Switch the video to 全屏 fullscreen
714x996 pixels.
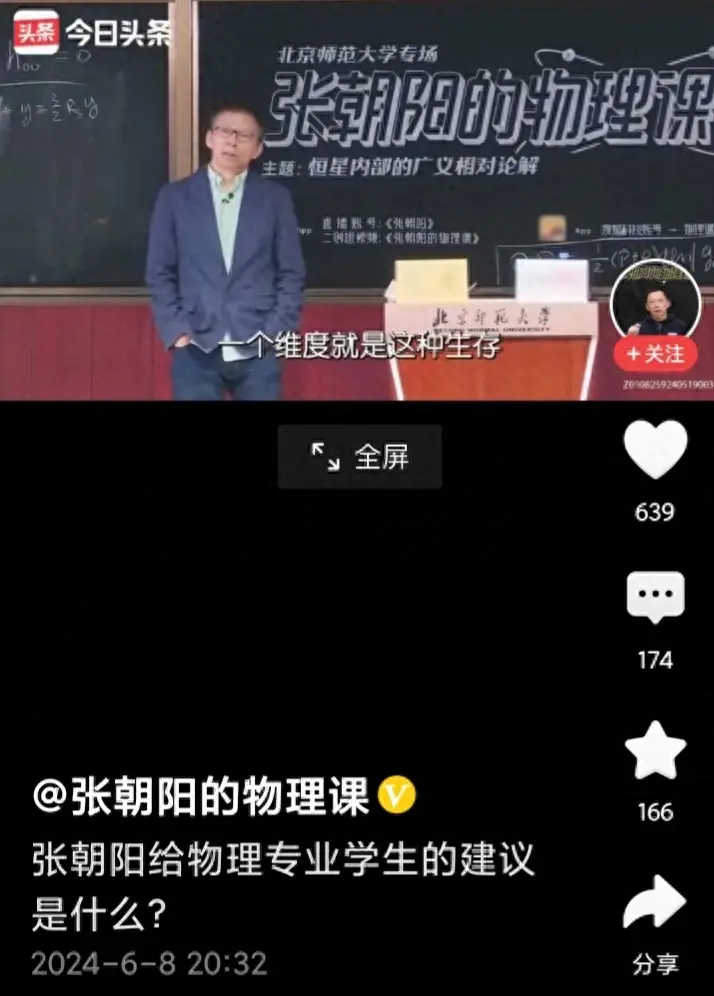(x=360, y=457)
